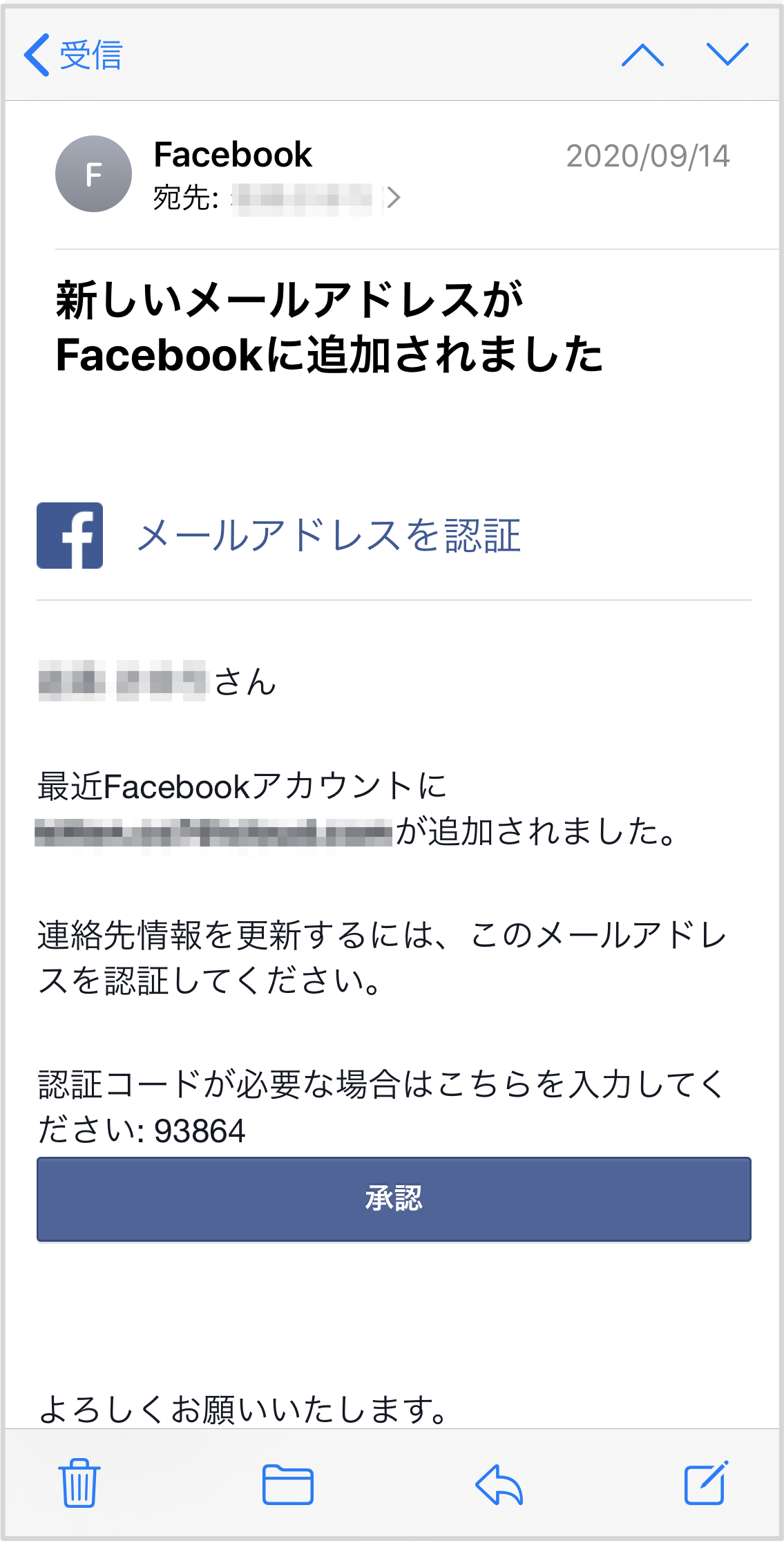
Task: Move email to a folder
Action: [288, 1484]
